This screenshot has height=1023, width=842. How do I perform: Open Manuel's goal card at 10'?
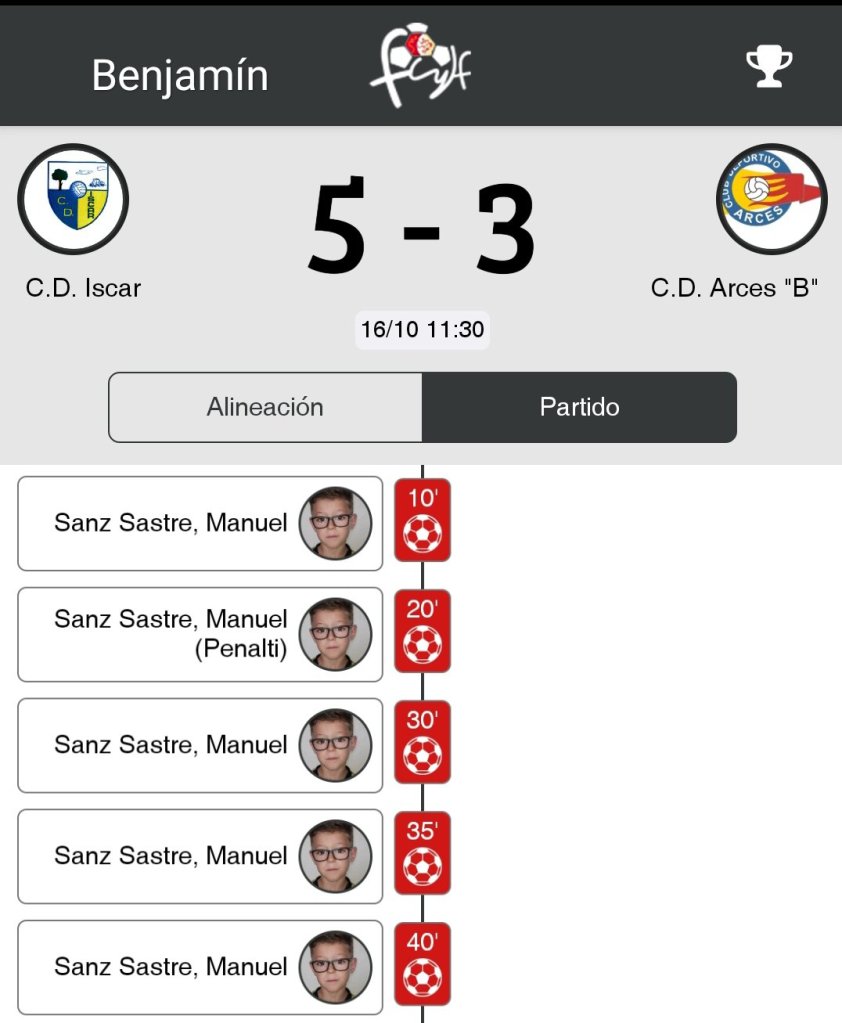(200, 523)
